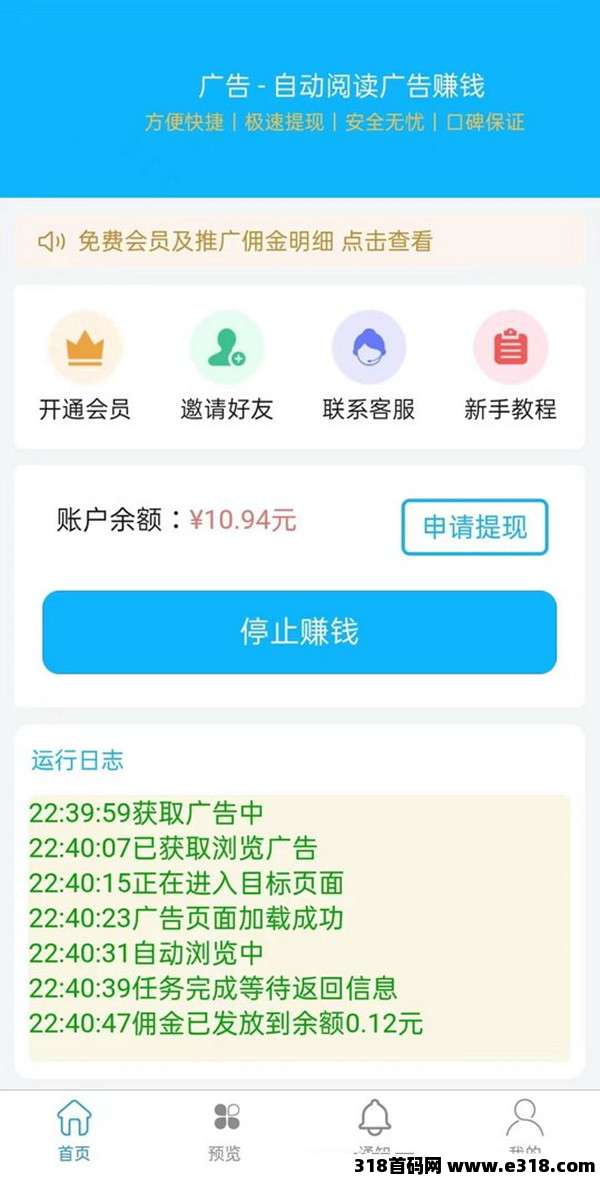Switch to the 预览 tab

(225, 1130)
